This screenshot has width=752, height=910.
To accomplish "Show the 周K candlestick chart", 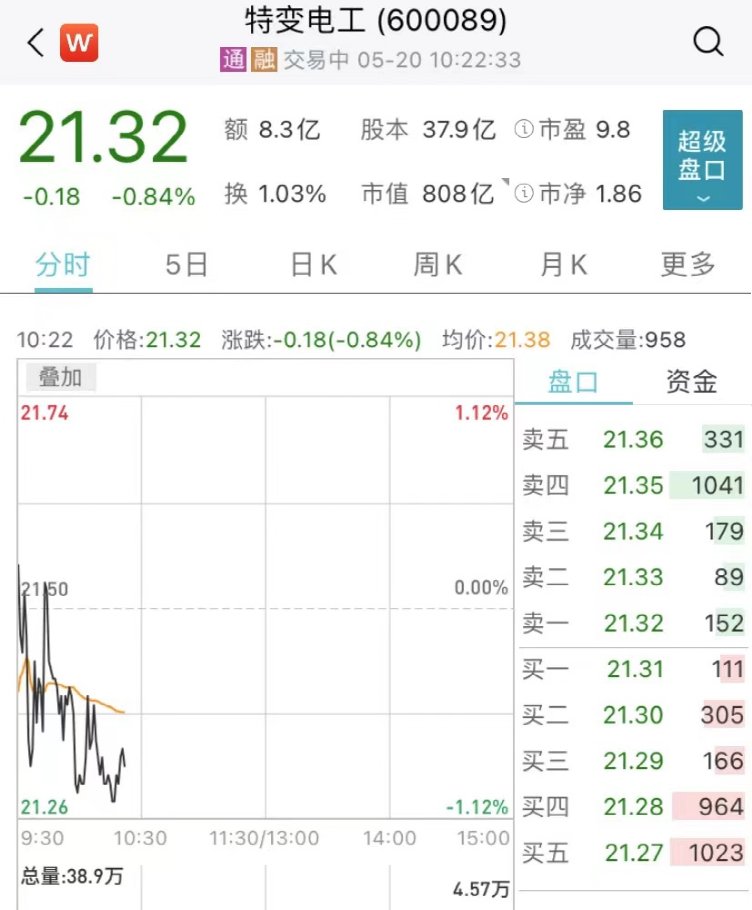I will click(438, 265).
